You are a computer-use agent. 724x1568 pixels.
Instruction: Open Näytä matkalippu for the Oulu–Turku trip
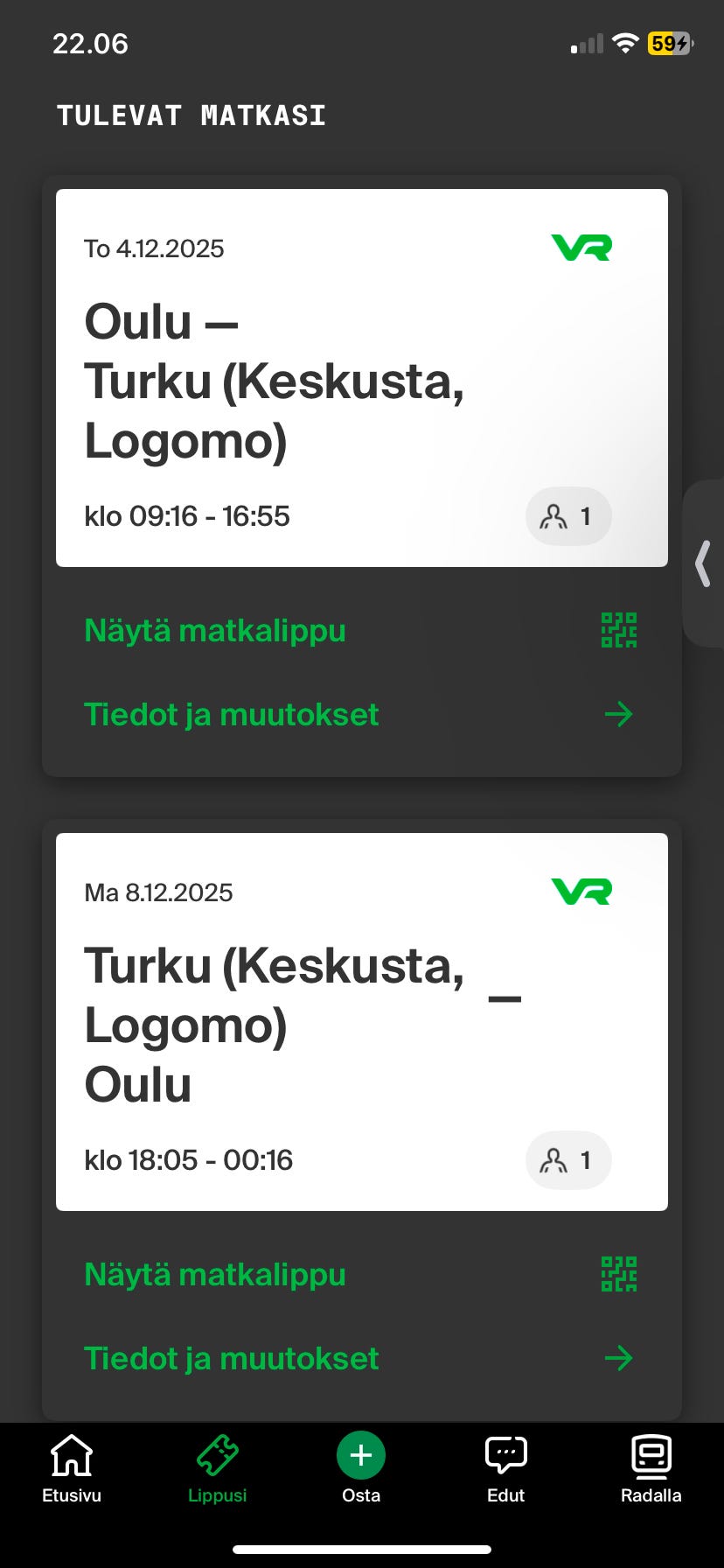[214, 630]
